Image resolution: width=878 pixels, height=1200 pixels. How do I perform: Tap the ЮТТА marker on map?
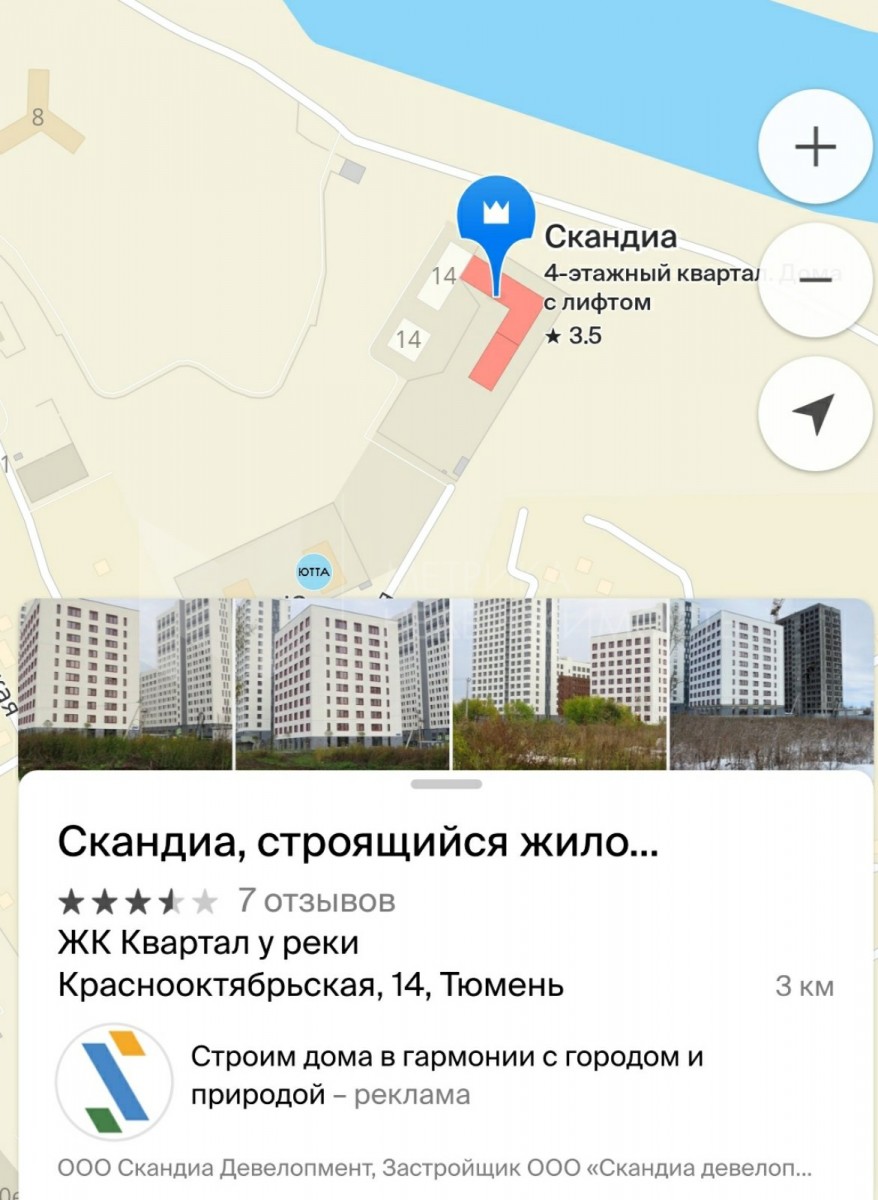[314, 571]
